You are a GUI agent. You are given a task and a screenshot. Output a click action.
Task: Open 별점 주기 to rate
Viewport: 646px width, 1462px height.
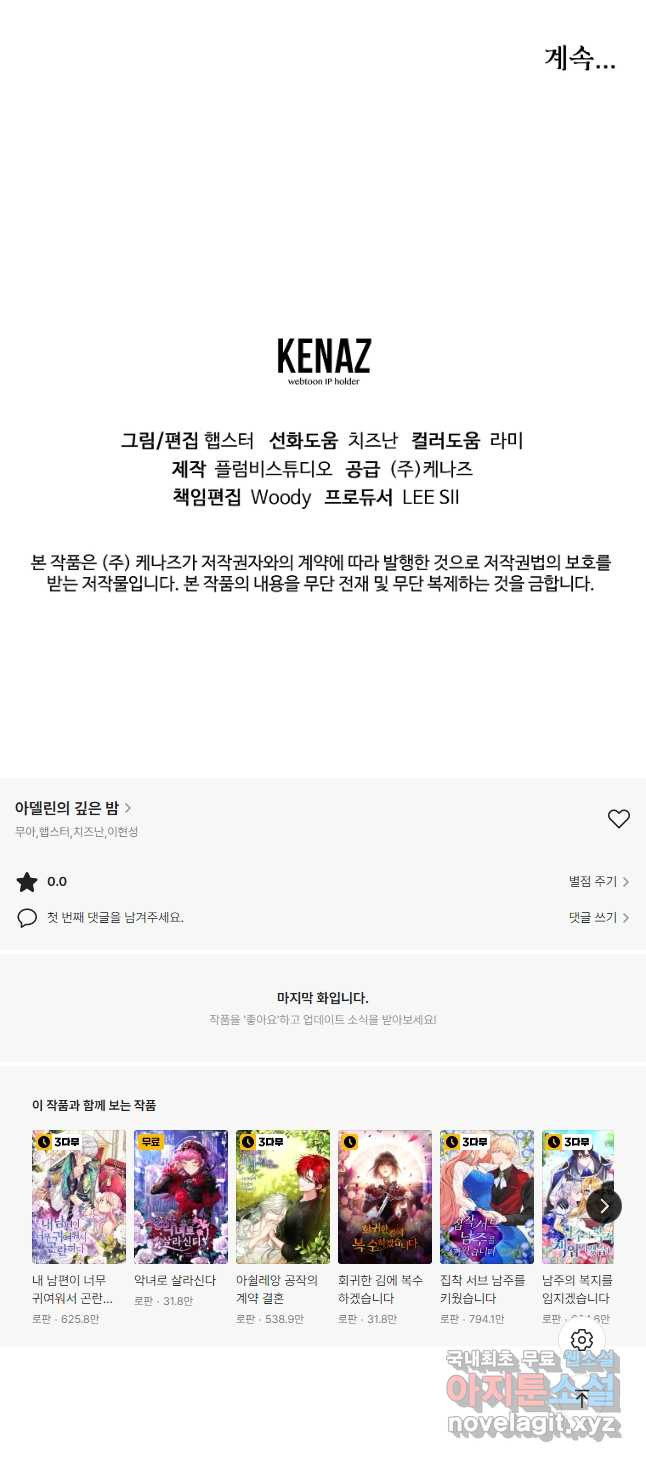(x=599, y=882)
